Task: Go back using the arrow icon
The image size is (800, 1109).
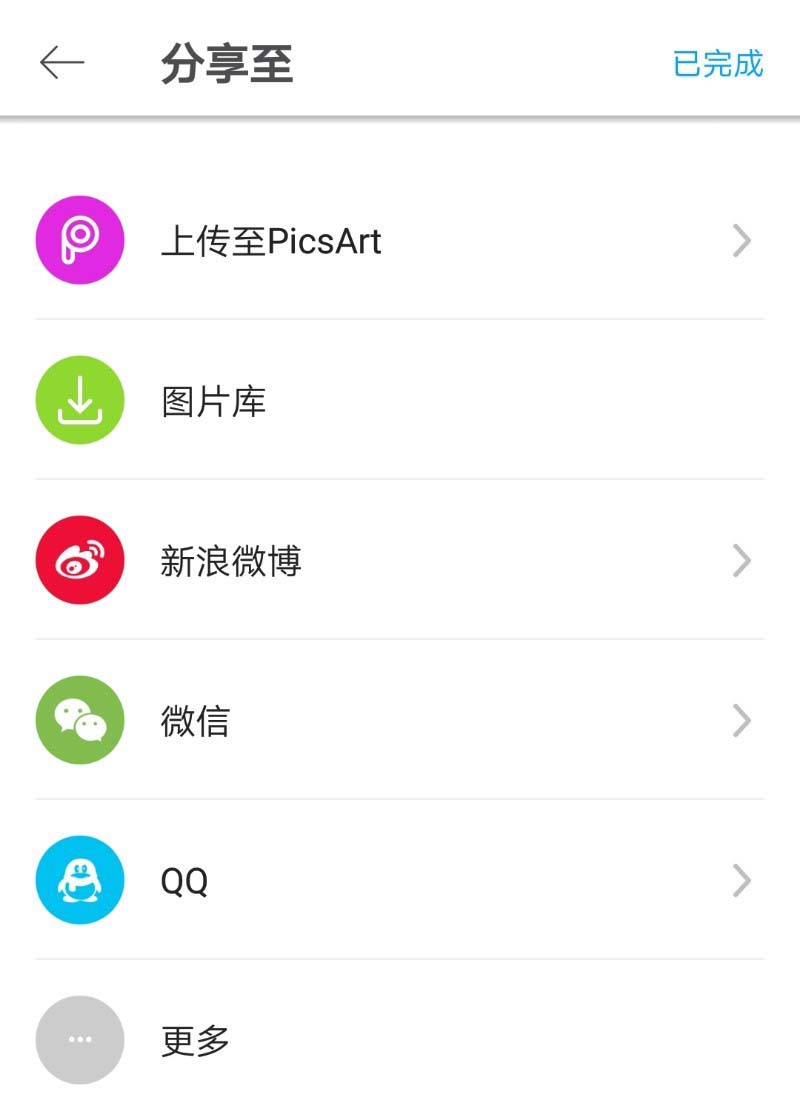Action: coord(62,63)
